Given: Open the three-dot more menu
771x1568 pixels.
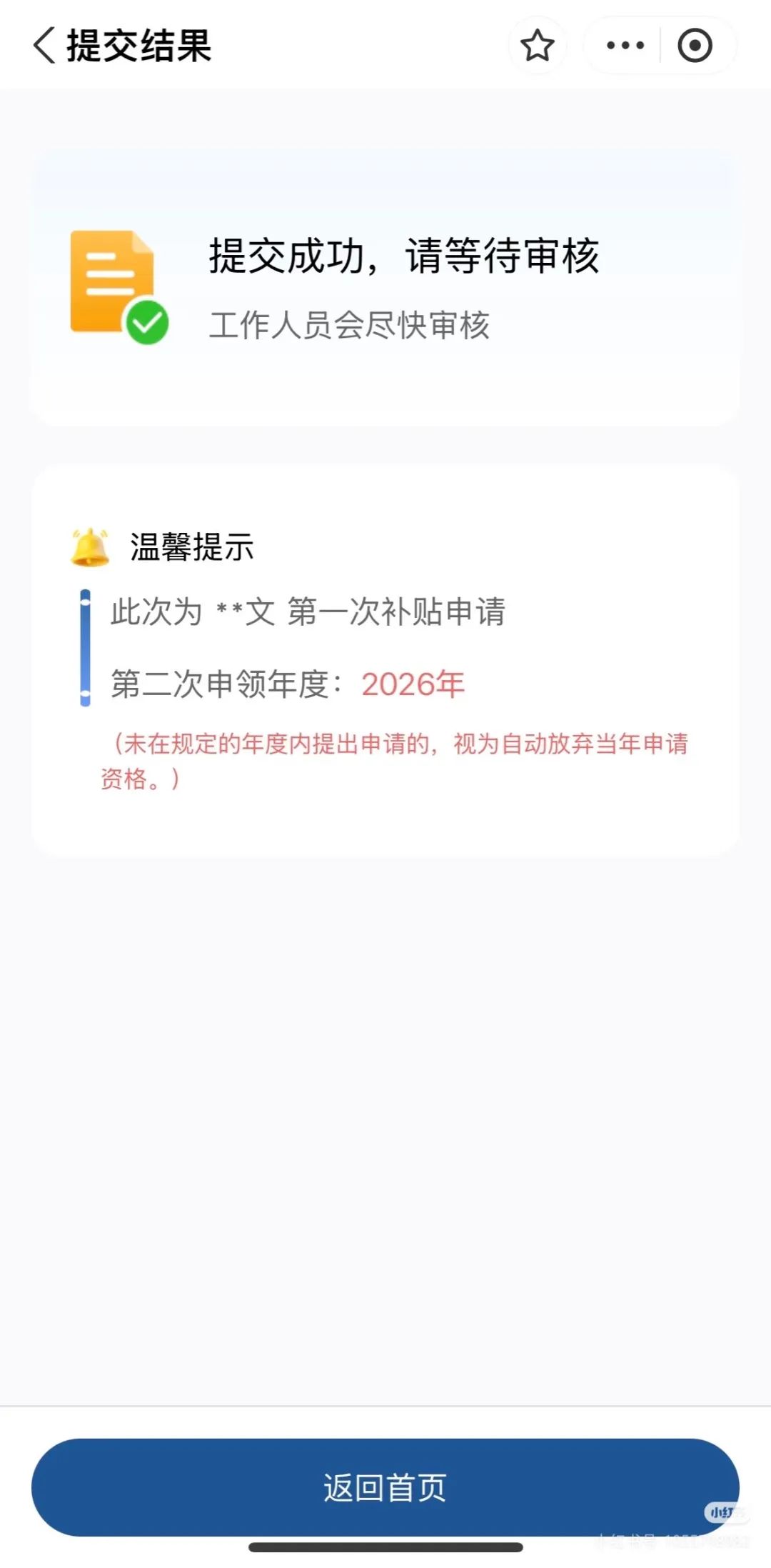Looking at the screenshot, I should coord(625,46).
